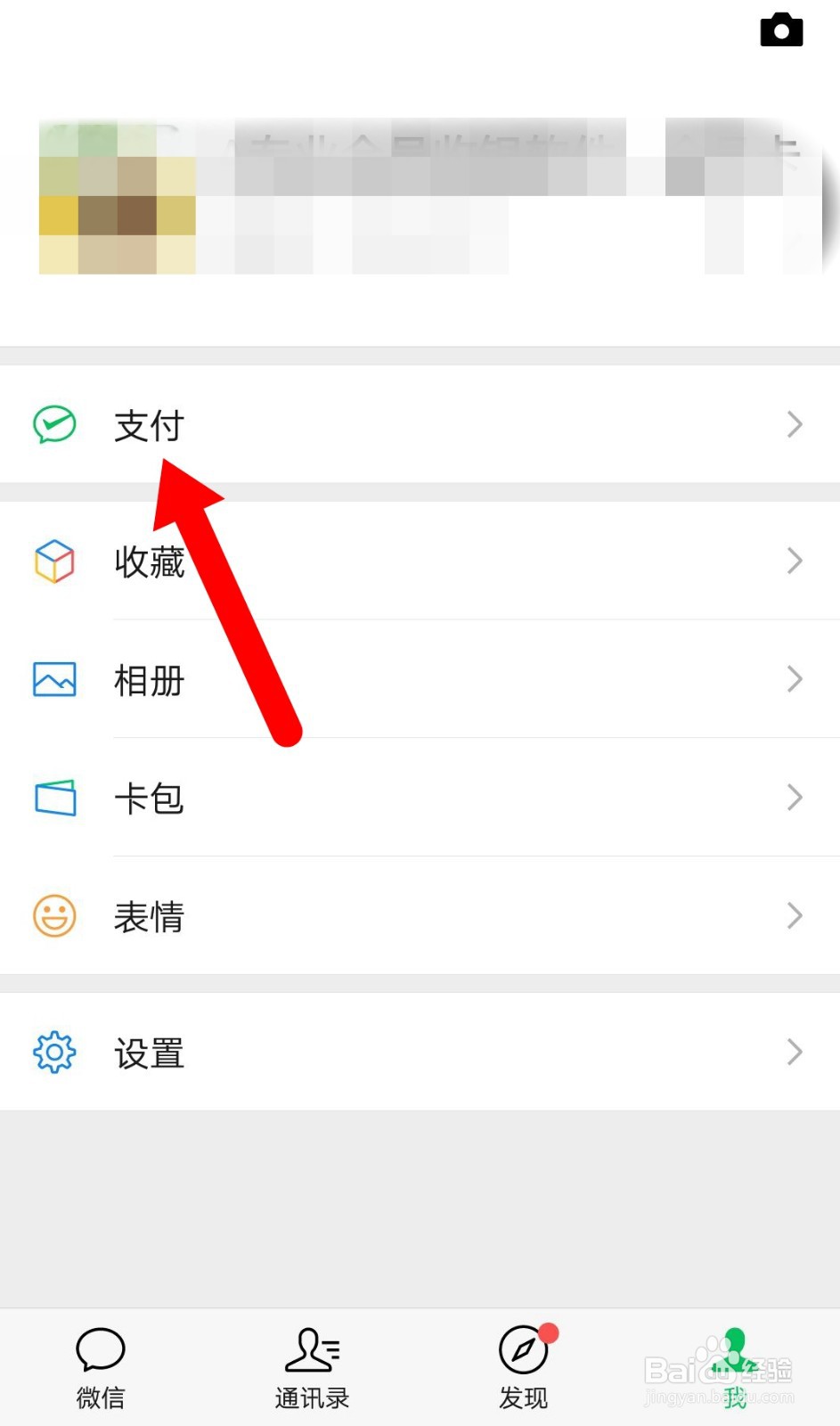Open the camera icon at top right
The height and width of the screenshot is (1426, 840).
click(781, 29)
